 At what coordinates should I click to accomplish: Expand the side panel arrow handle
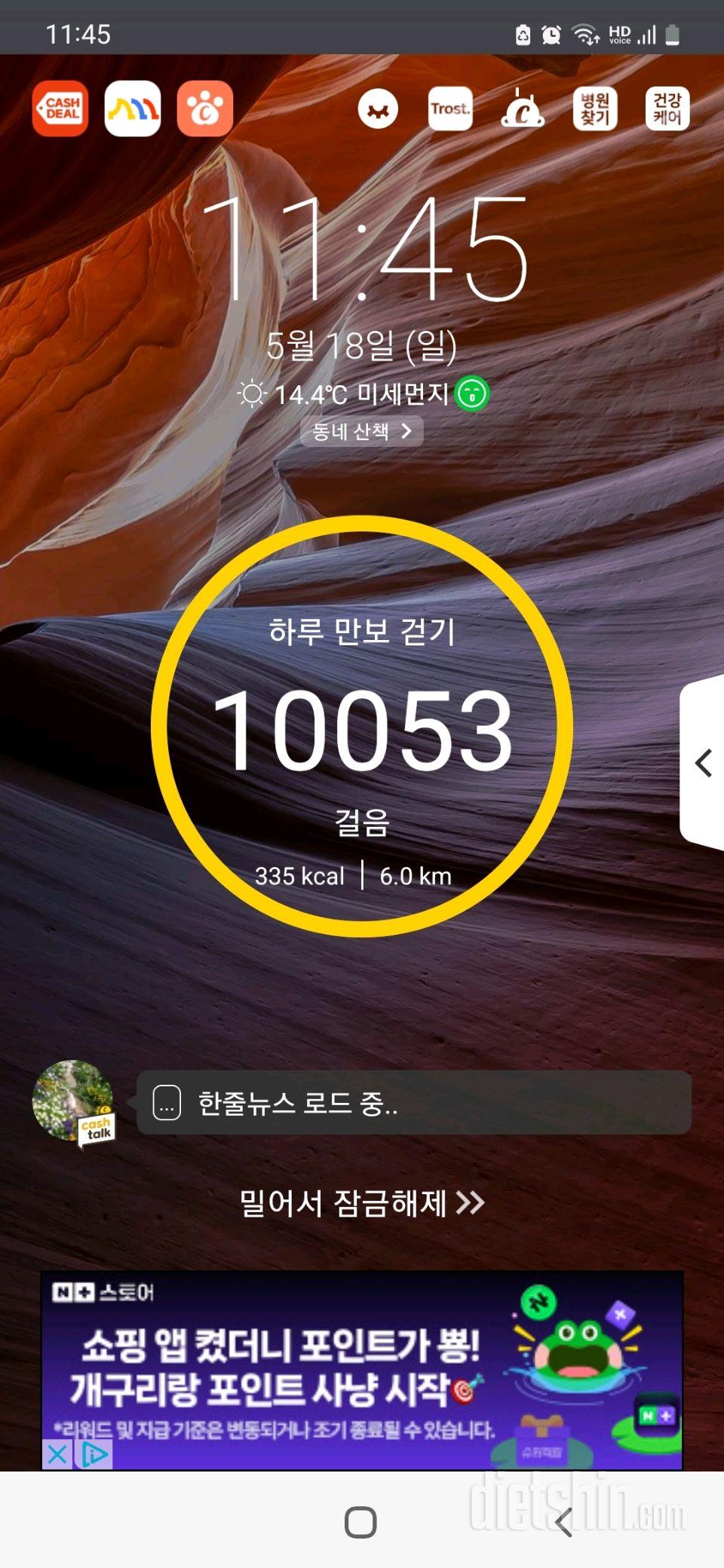pos(704,763)
